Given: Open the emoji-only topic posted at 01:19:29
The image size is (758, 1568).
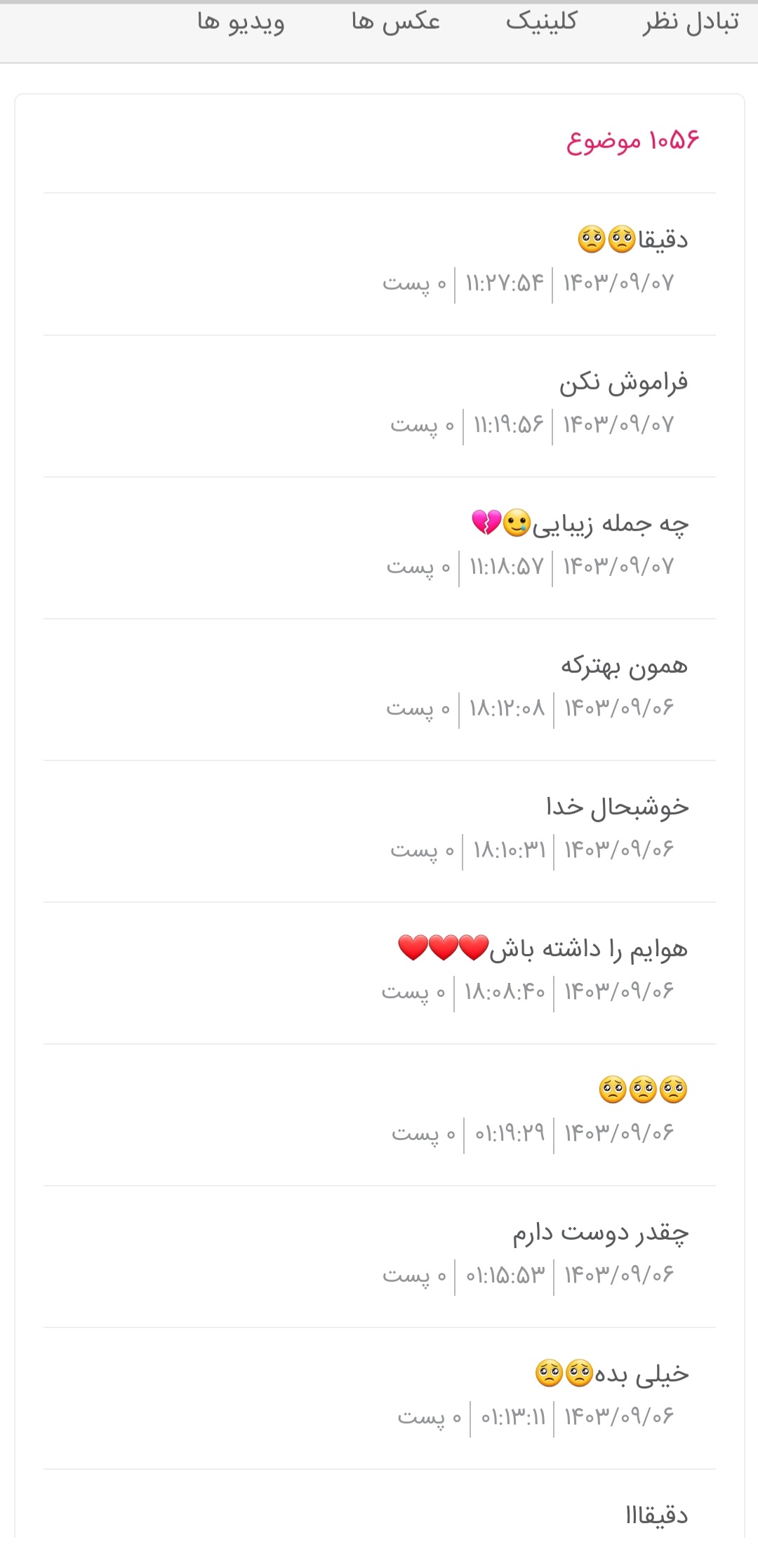Looking at the screenshot, I should pos(643,1090).
